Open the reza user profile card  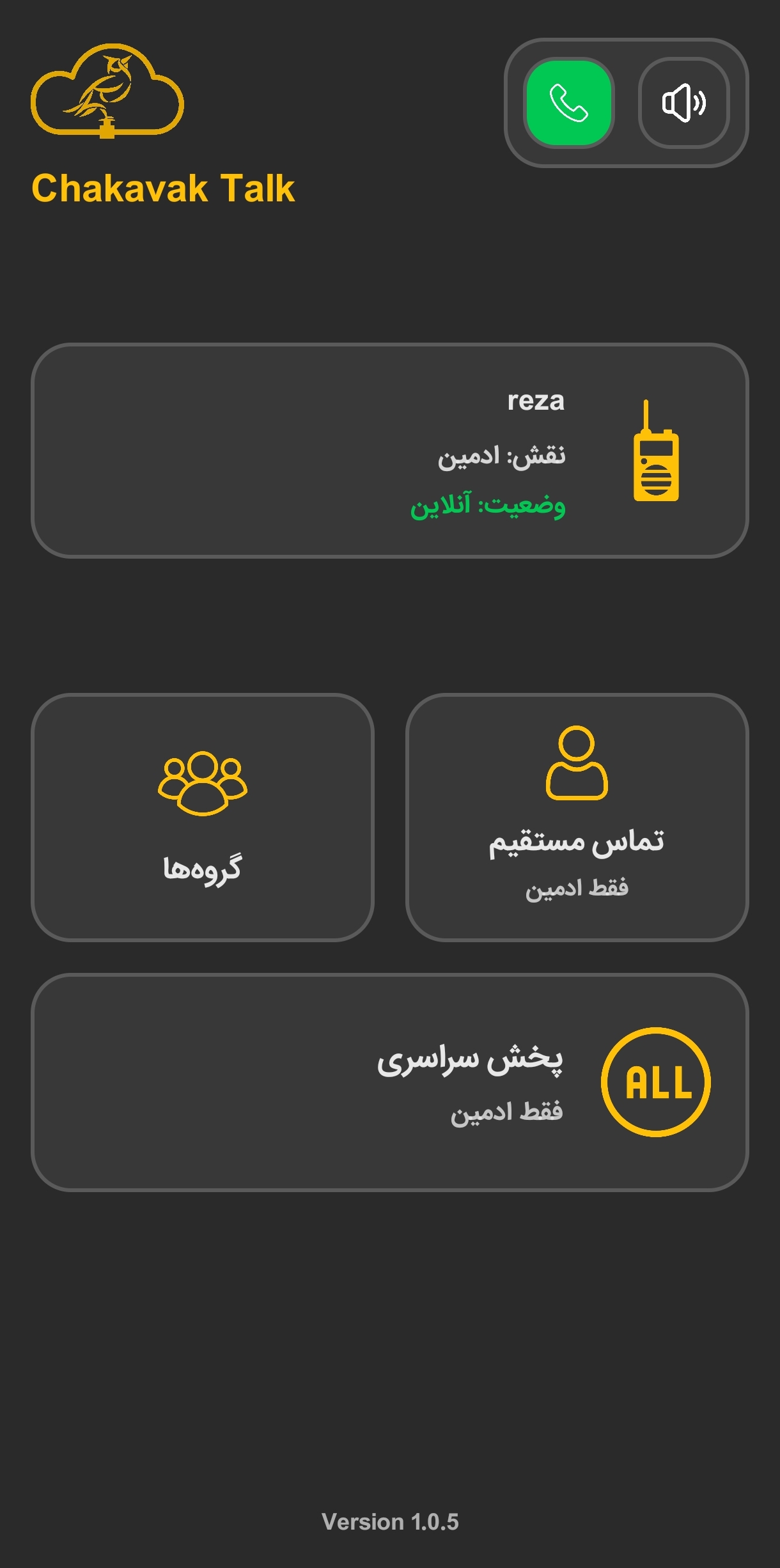389,451
